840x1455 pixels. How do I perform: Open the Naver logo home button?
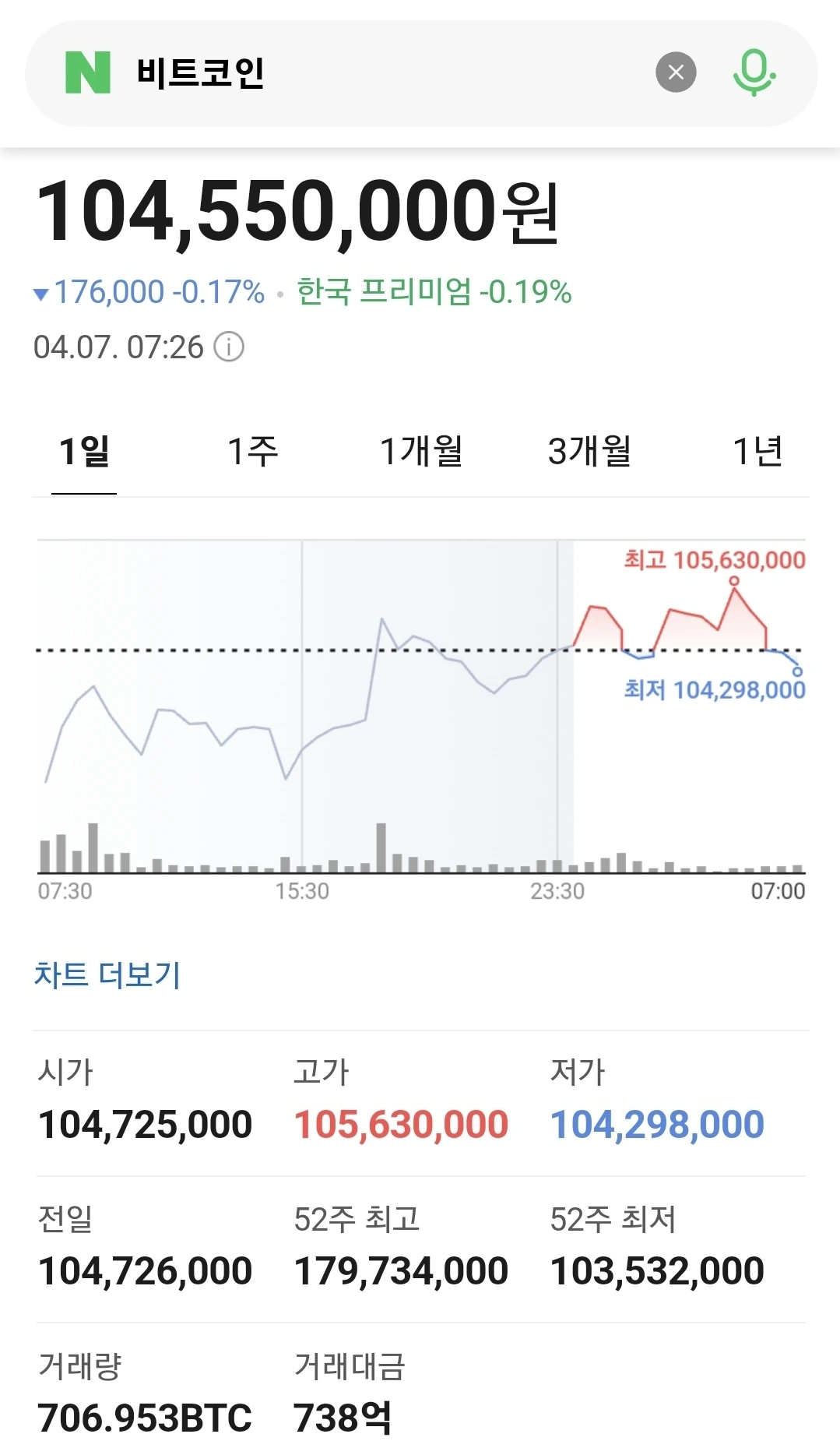88,72
